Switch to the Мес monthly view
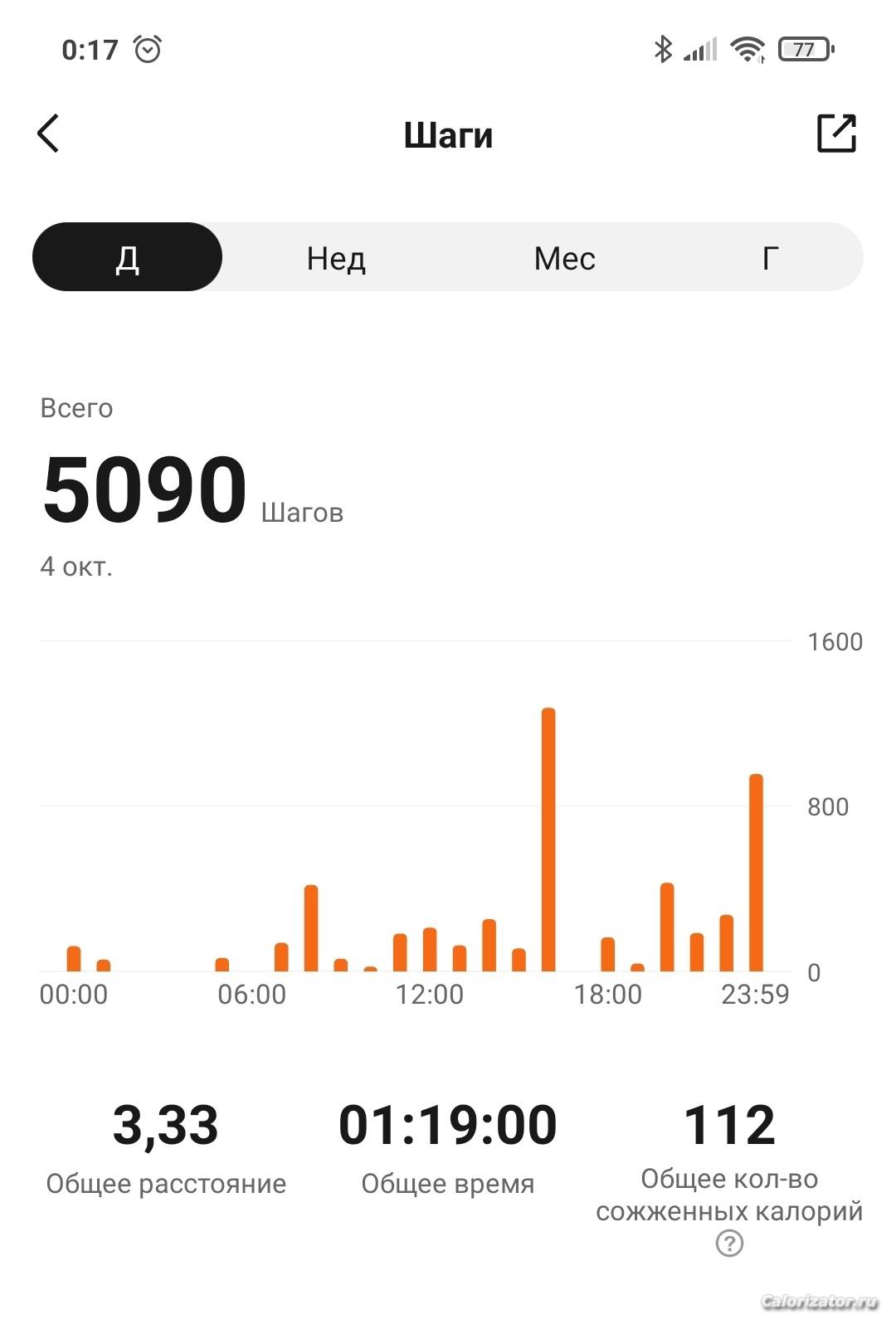This screenshot has width=896, height=1319. click(564, 259)
